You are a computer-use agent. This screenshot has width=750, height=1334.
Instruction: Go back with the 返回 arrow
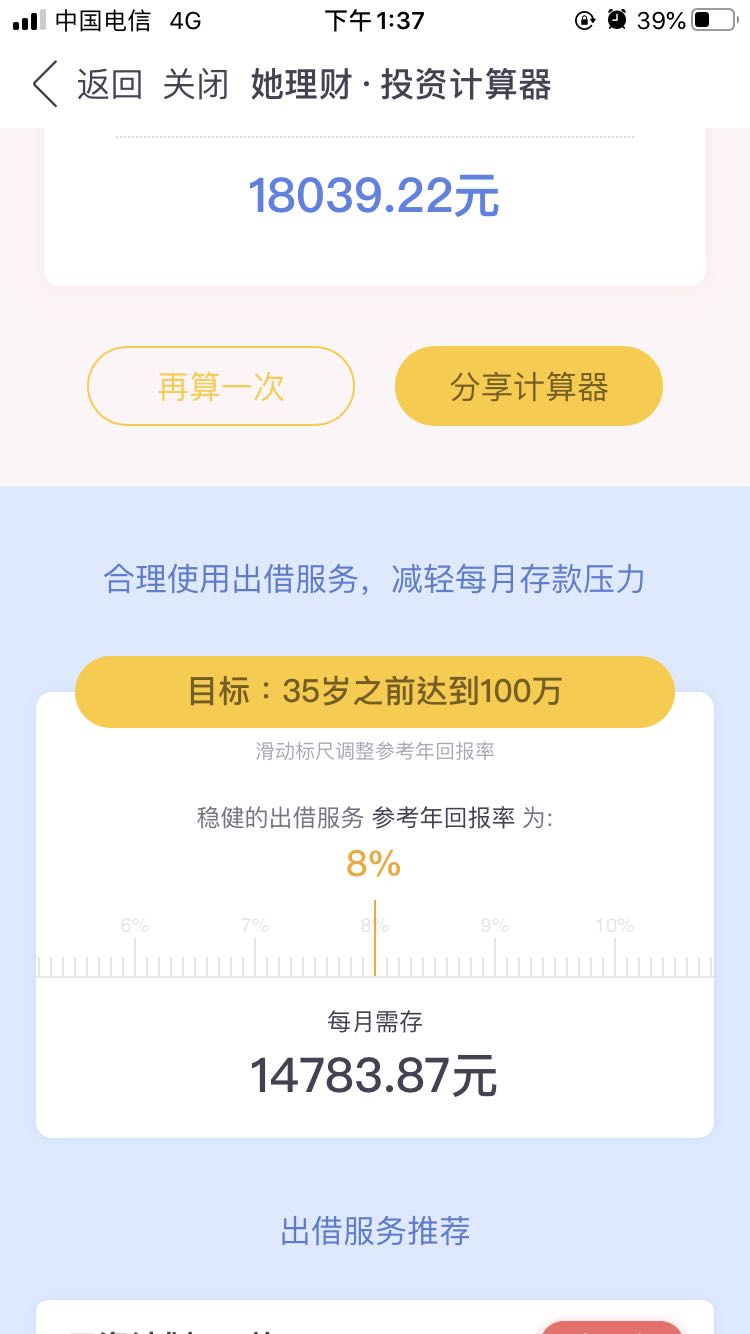pyautogui.click(x=45, y=85)
